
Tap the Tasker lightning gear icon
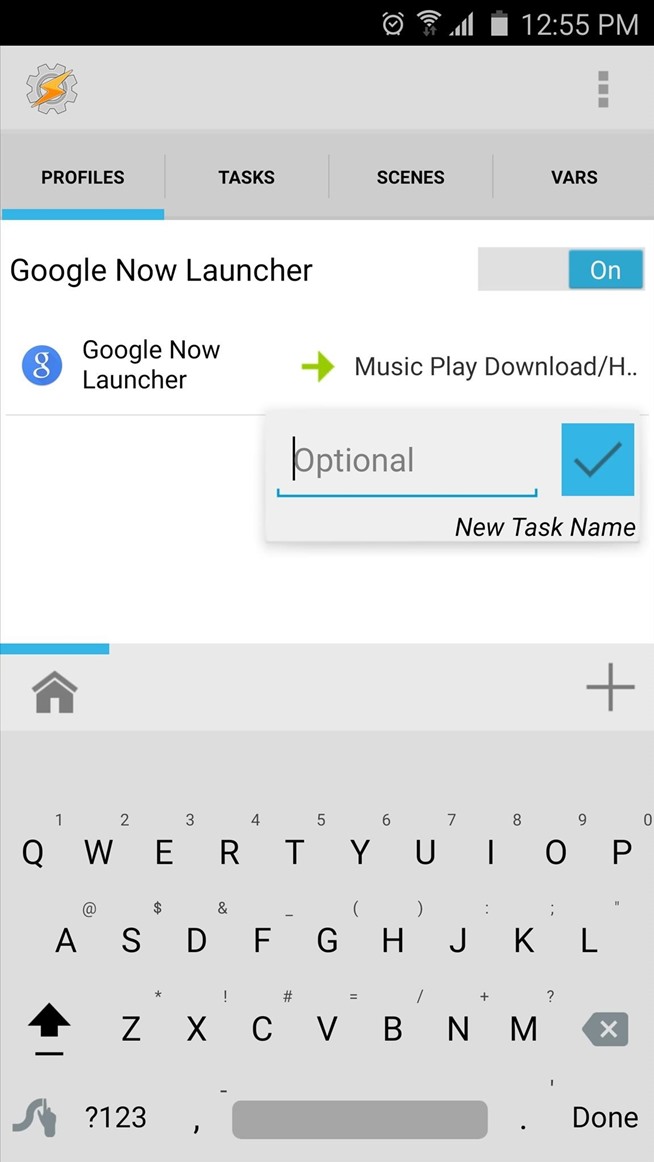click(52, 88)
